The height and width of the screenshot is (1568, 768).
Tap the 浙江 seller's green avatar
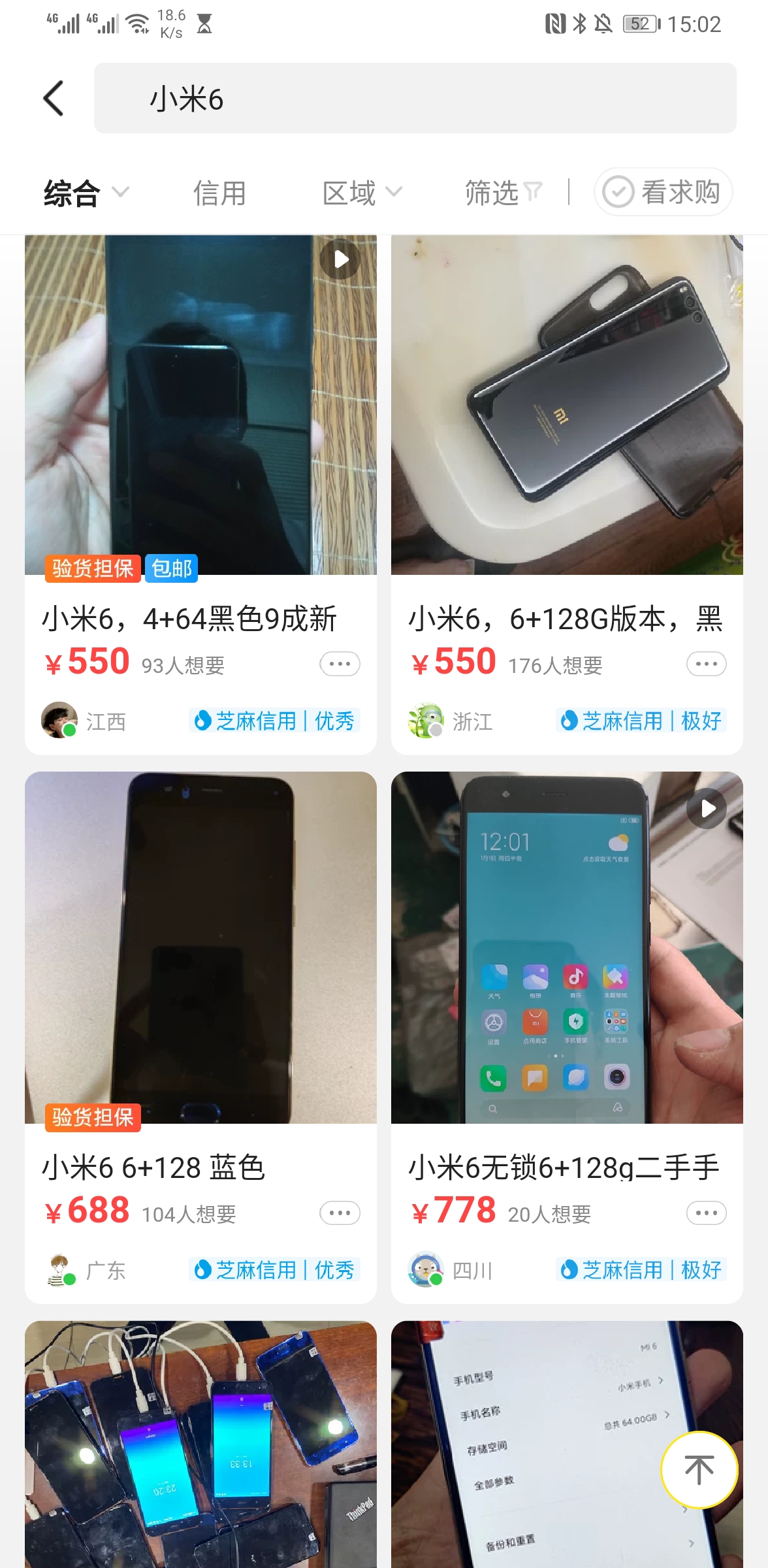(428, 721)
